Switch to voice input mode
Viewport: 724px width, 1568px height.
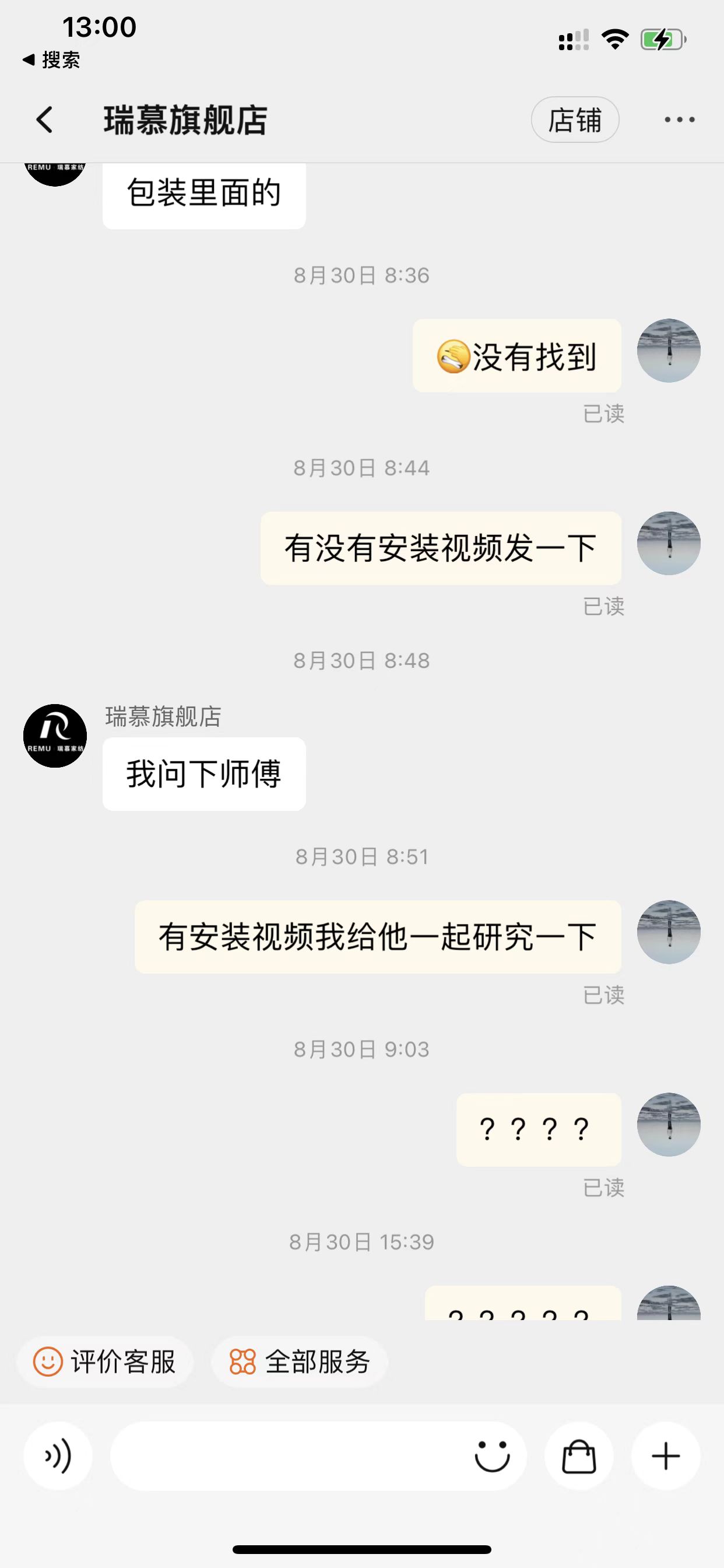coord(58,1456)
